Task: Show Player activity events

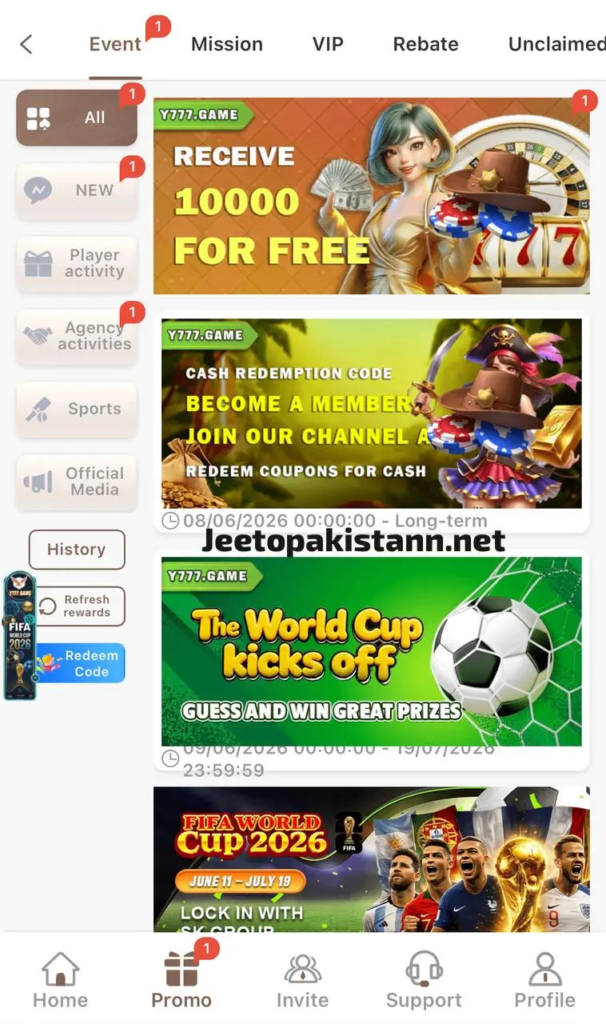Action: pos(77,263)
